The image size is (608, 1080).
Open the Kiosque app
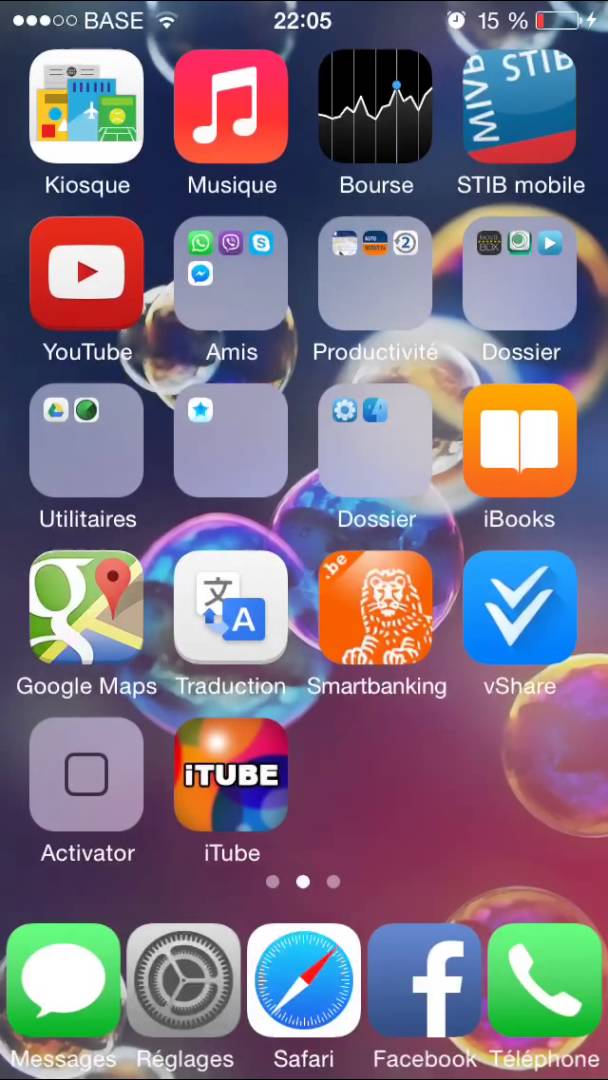point(87,106)
